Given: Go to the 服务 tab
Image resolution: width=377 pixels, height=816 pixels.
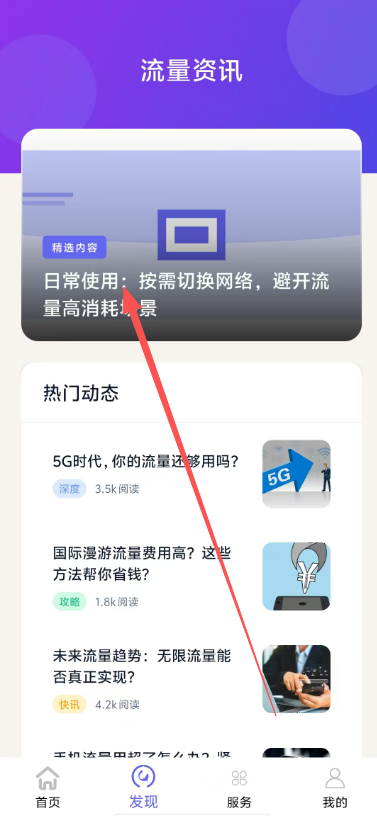Looking at the screenshot, I should point(239,786).
